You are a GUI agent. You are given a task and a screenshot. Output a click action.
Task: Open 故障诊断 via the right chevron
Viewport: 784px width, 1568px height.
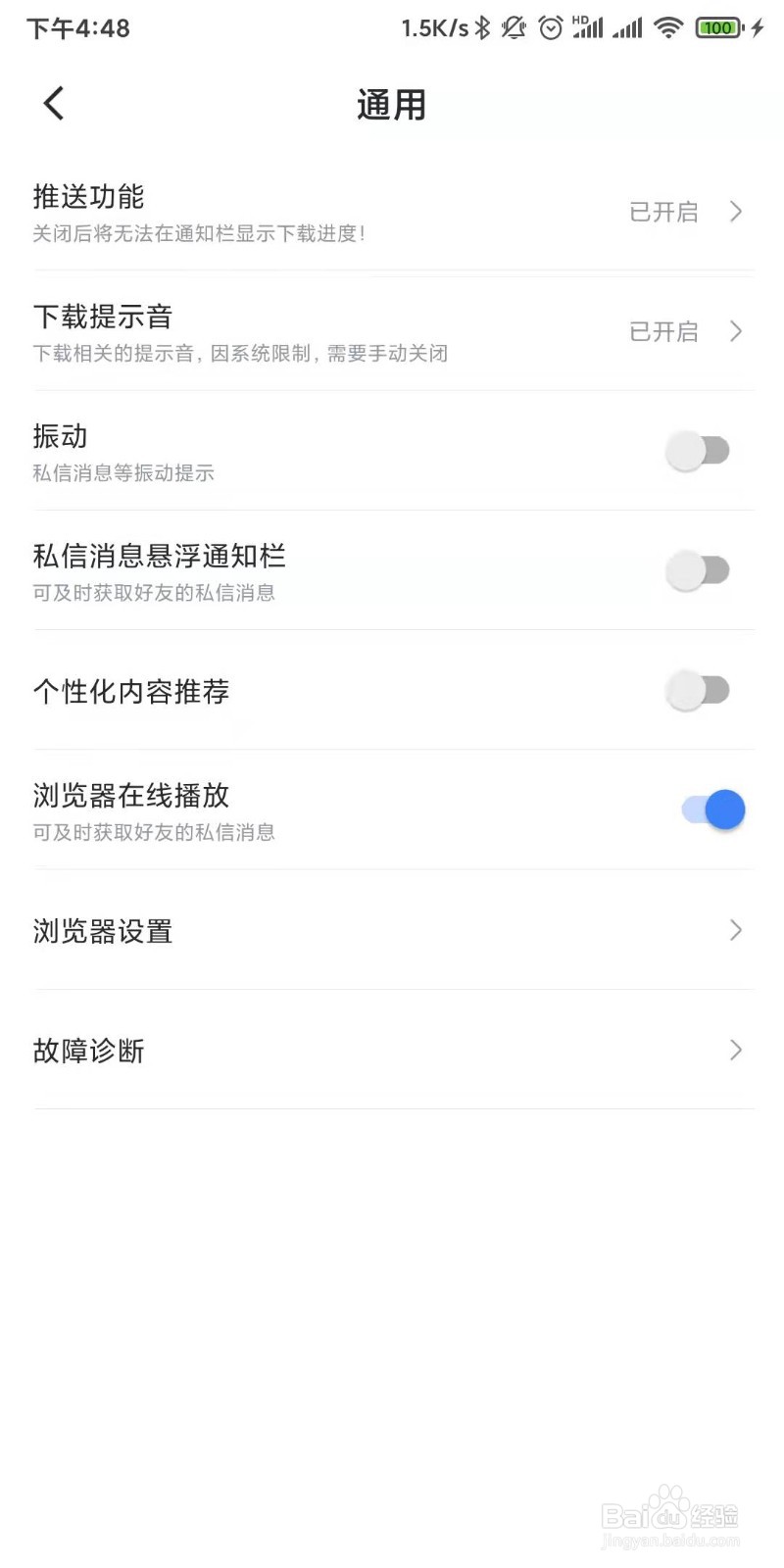pos(736,1050)
